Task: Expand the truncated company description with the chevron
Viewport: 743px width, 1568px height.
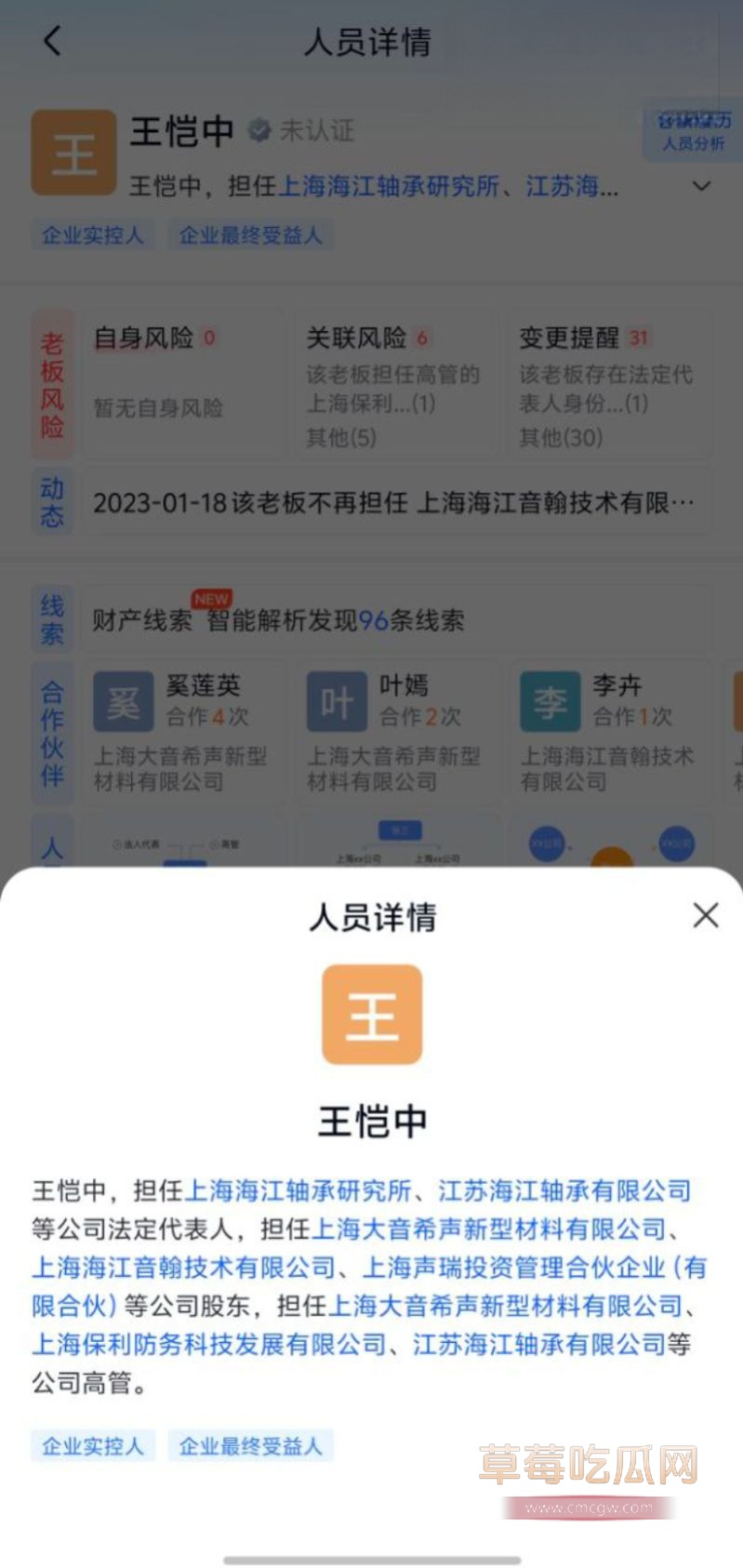Action: [x=703, y=187]
